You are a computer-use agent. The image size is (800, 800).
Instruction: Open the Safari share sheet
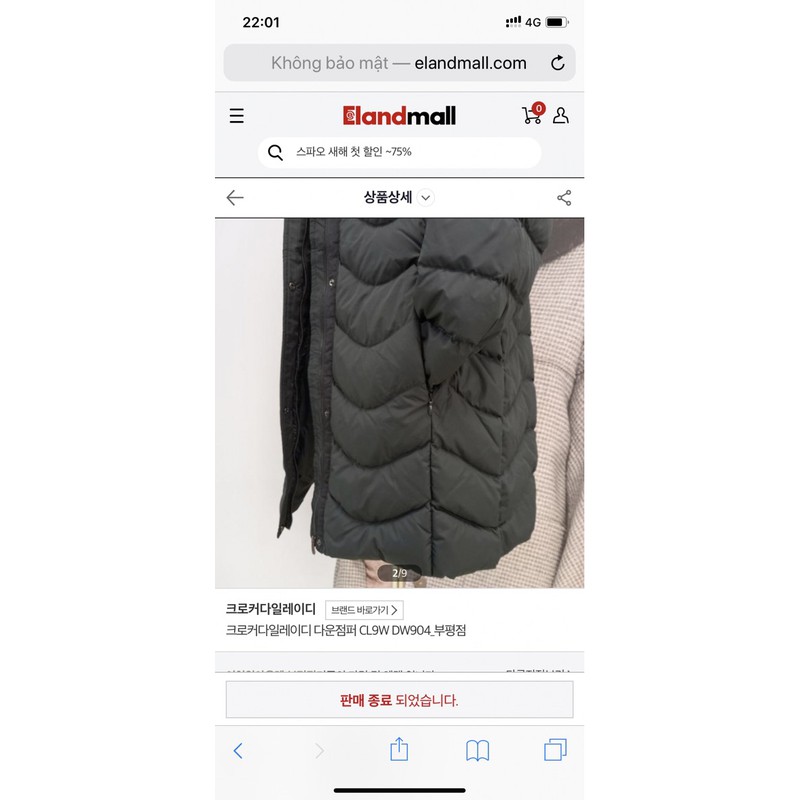pos(399,749)
